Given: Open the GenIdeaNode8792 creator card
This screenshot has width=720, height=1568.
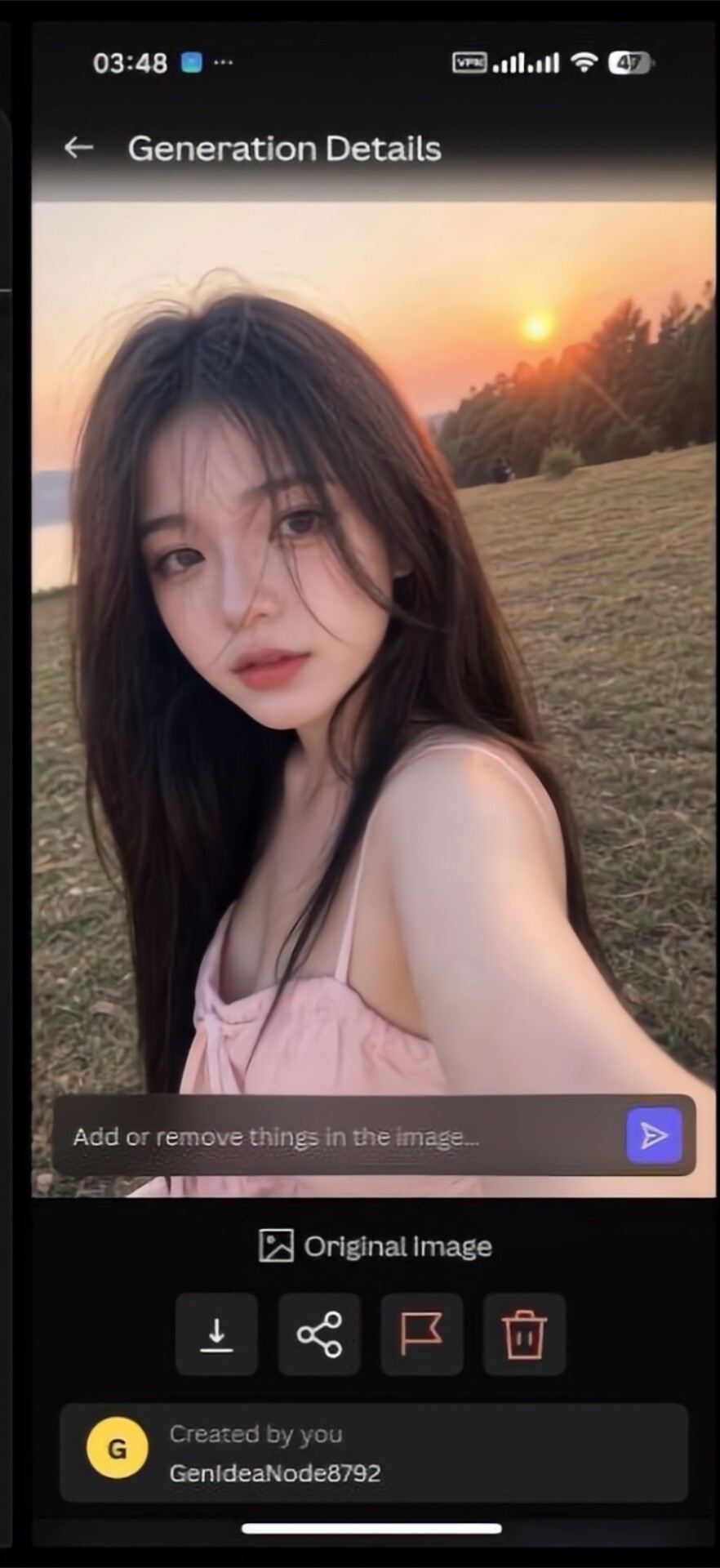Looking at the screenshot, I should point(374,1453).
